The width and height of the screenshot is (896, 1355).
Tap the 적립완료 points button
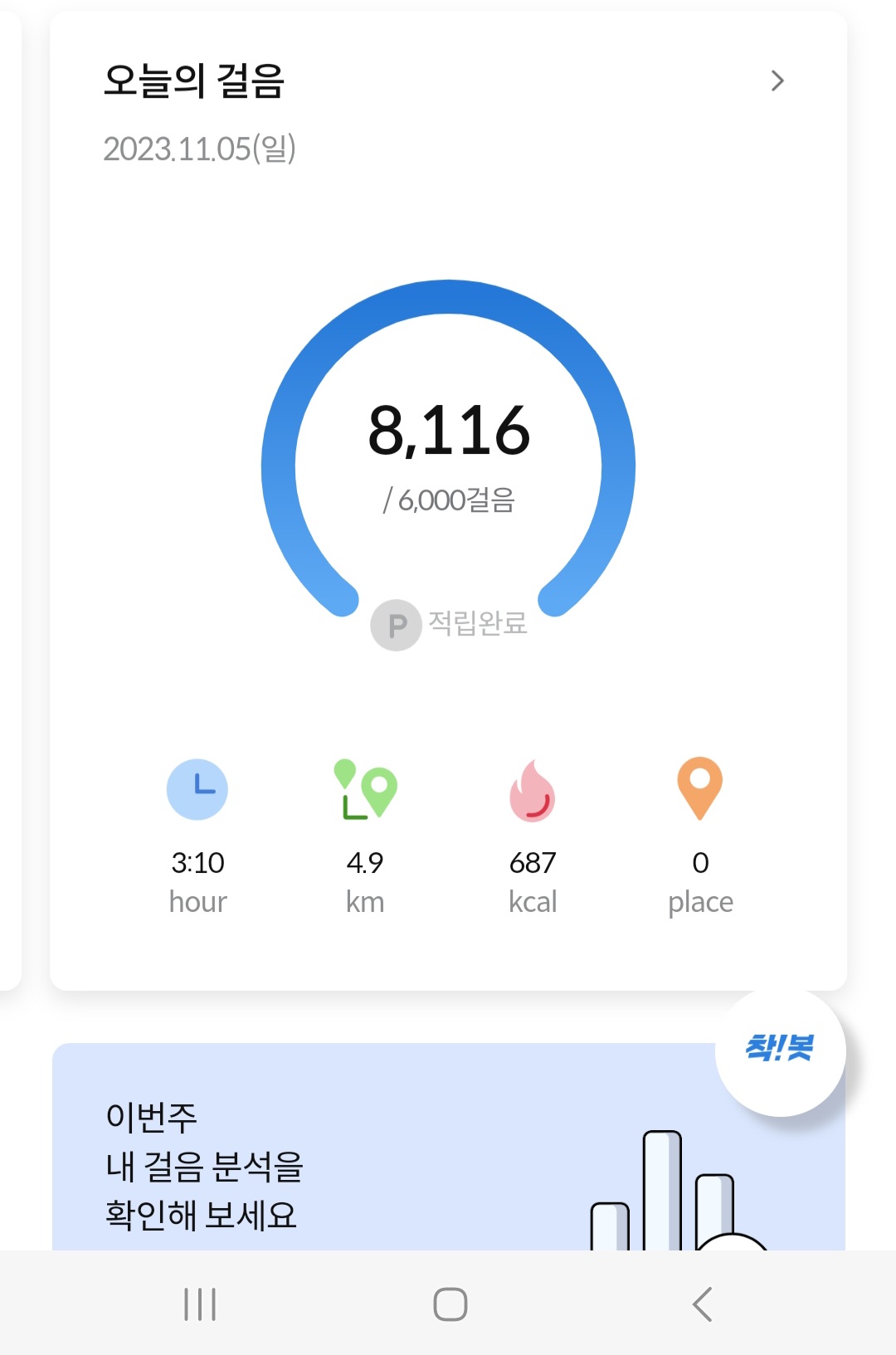(x=449, y=624)
